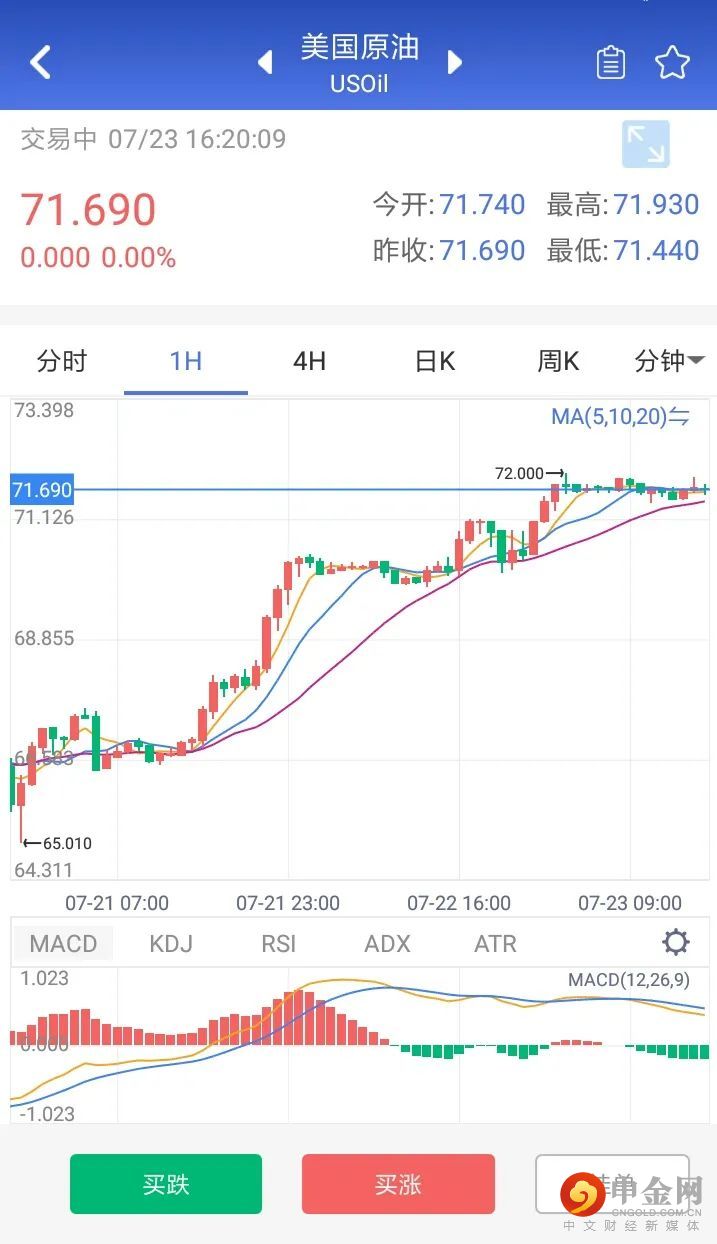Expand the chart to fullscreen

point(645,144)
